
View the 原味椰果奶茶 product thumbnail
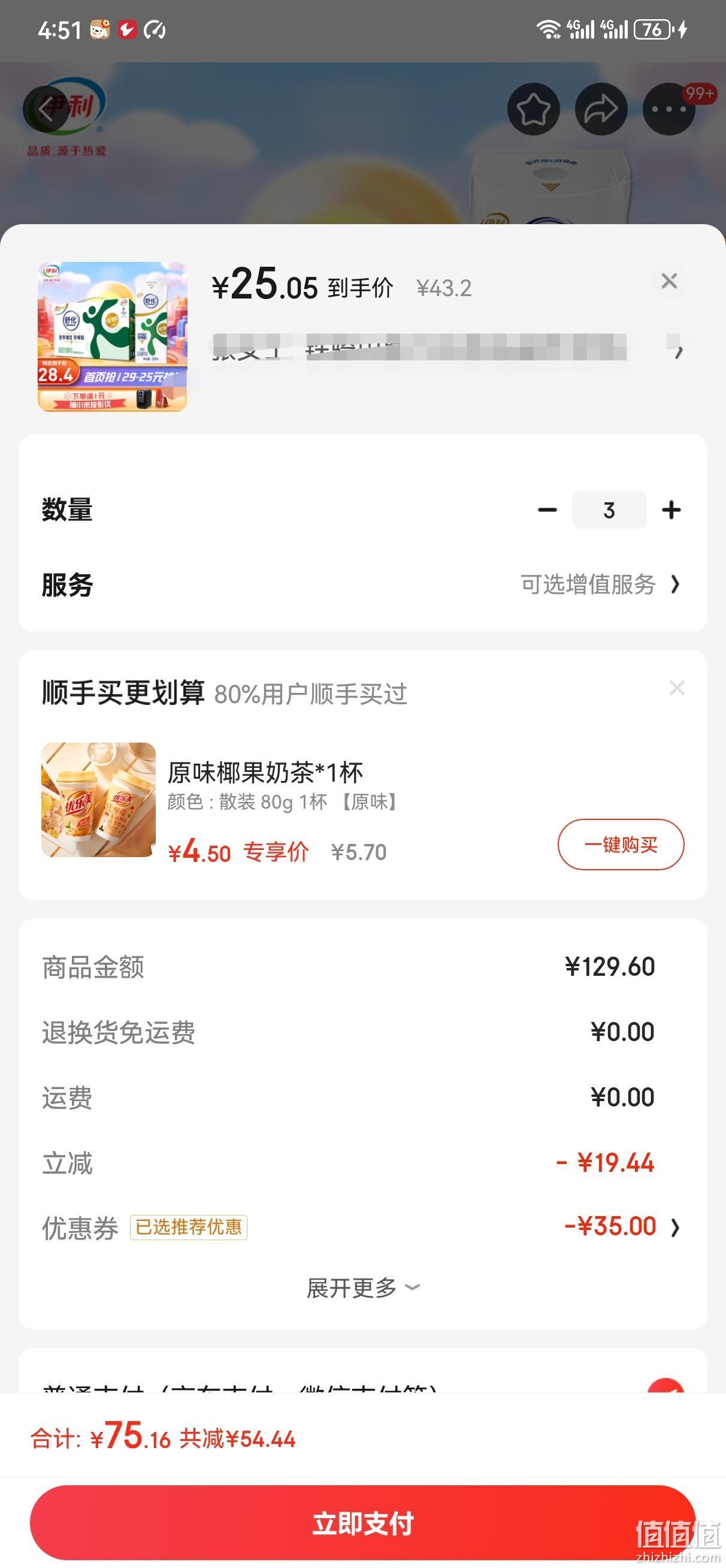(99, 799)
